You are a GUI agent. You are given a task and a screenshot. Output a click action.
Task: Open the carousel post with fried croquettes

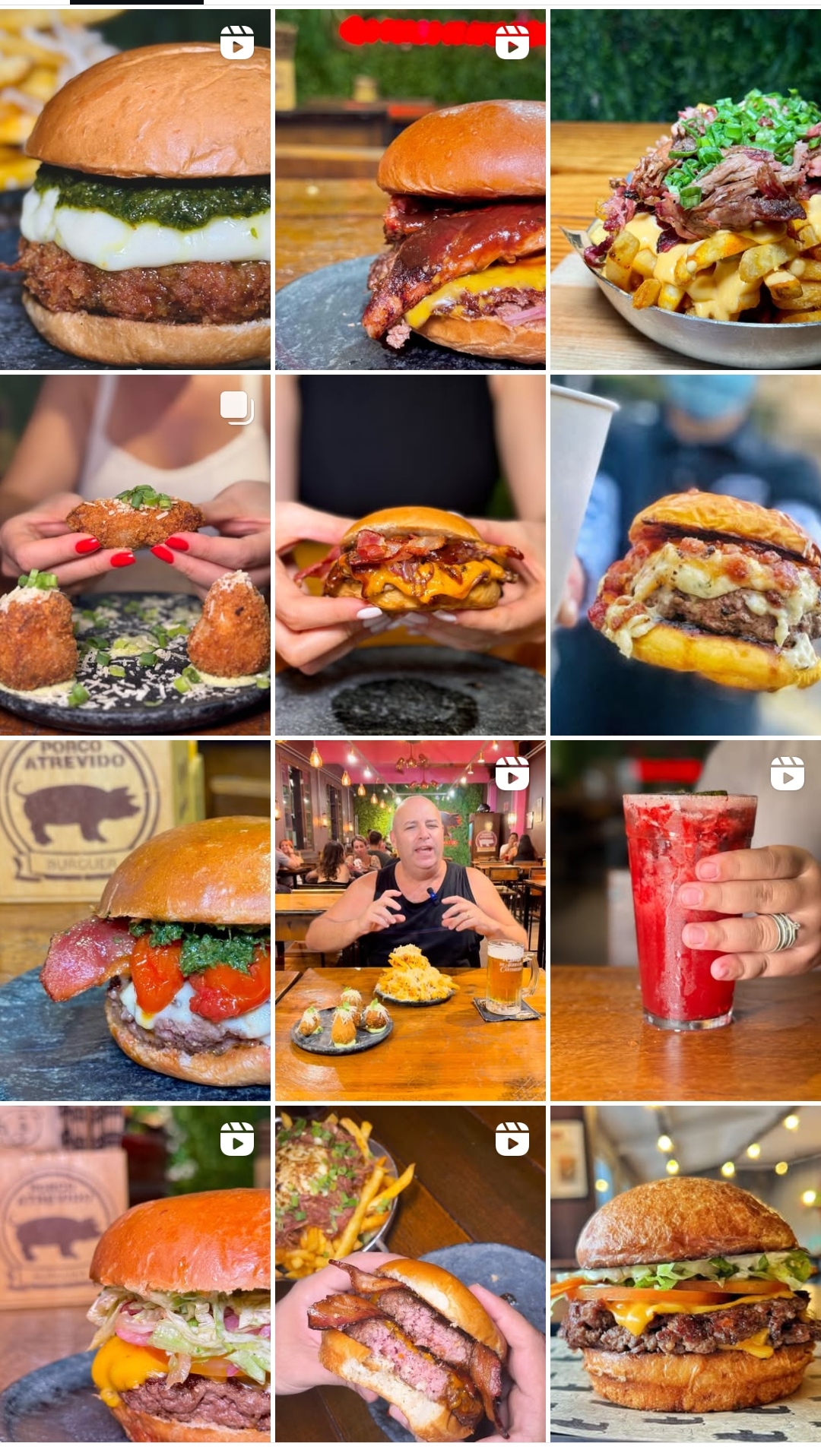pyautogui.click(x=135, y=555)
